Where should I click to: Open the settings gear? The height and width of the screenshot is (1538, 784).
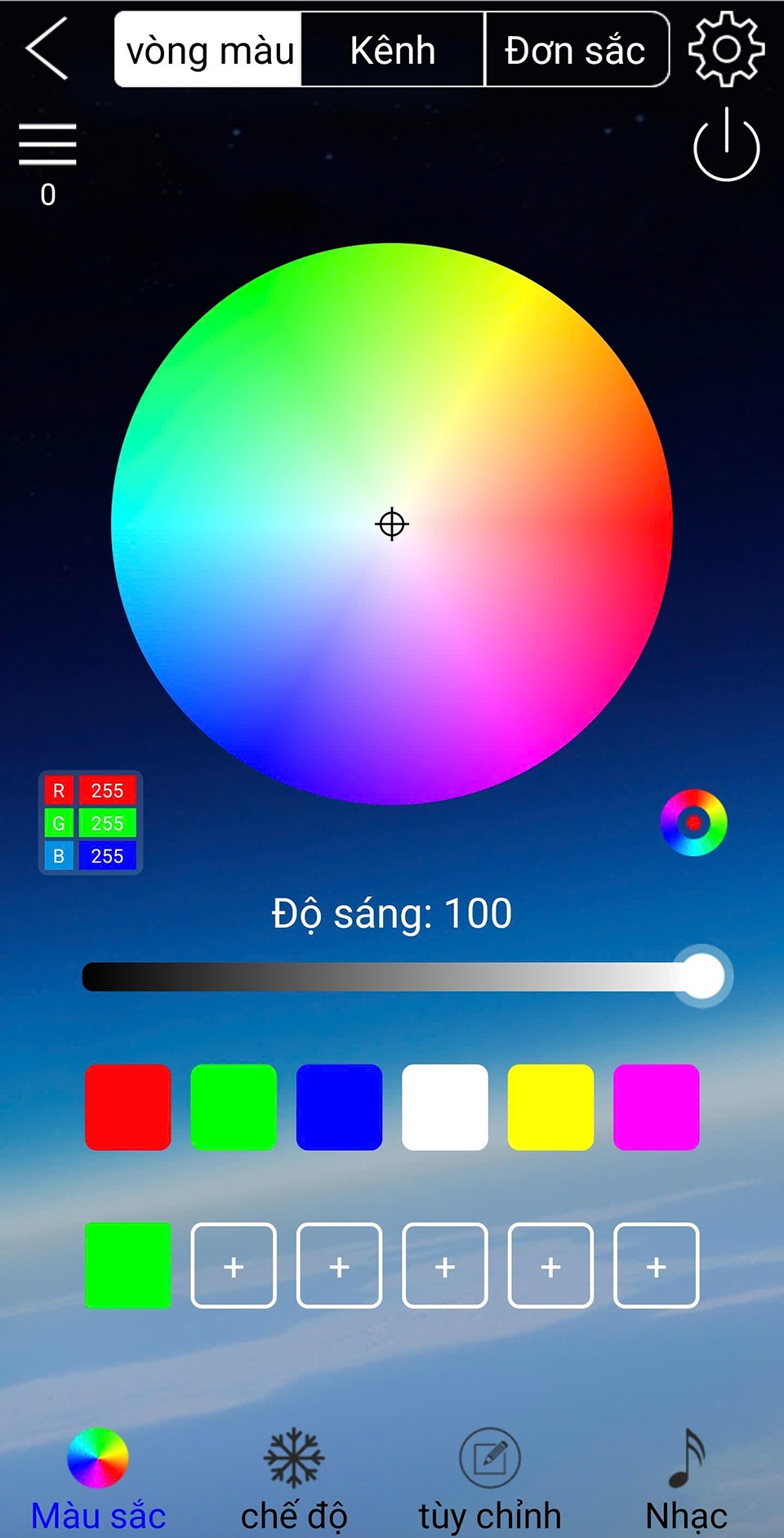[x=726, y=49]
